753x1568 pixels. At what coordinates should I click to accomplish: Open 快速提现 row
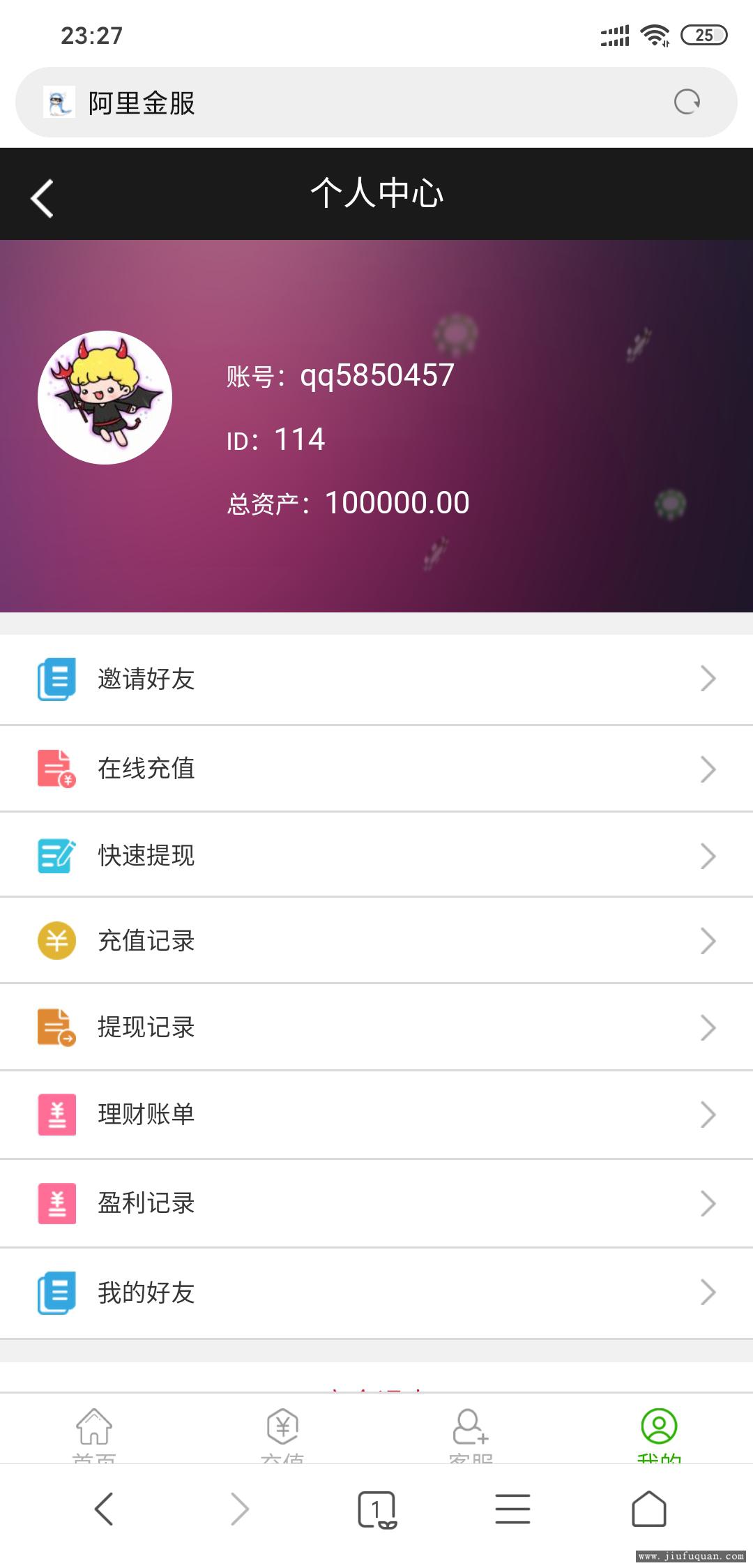pos(376,855)
